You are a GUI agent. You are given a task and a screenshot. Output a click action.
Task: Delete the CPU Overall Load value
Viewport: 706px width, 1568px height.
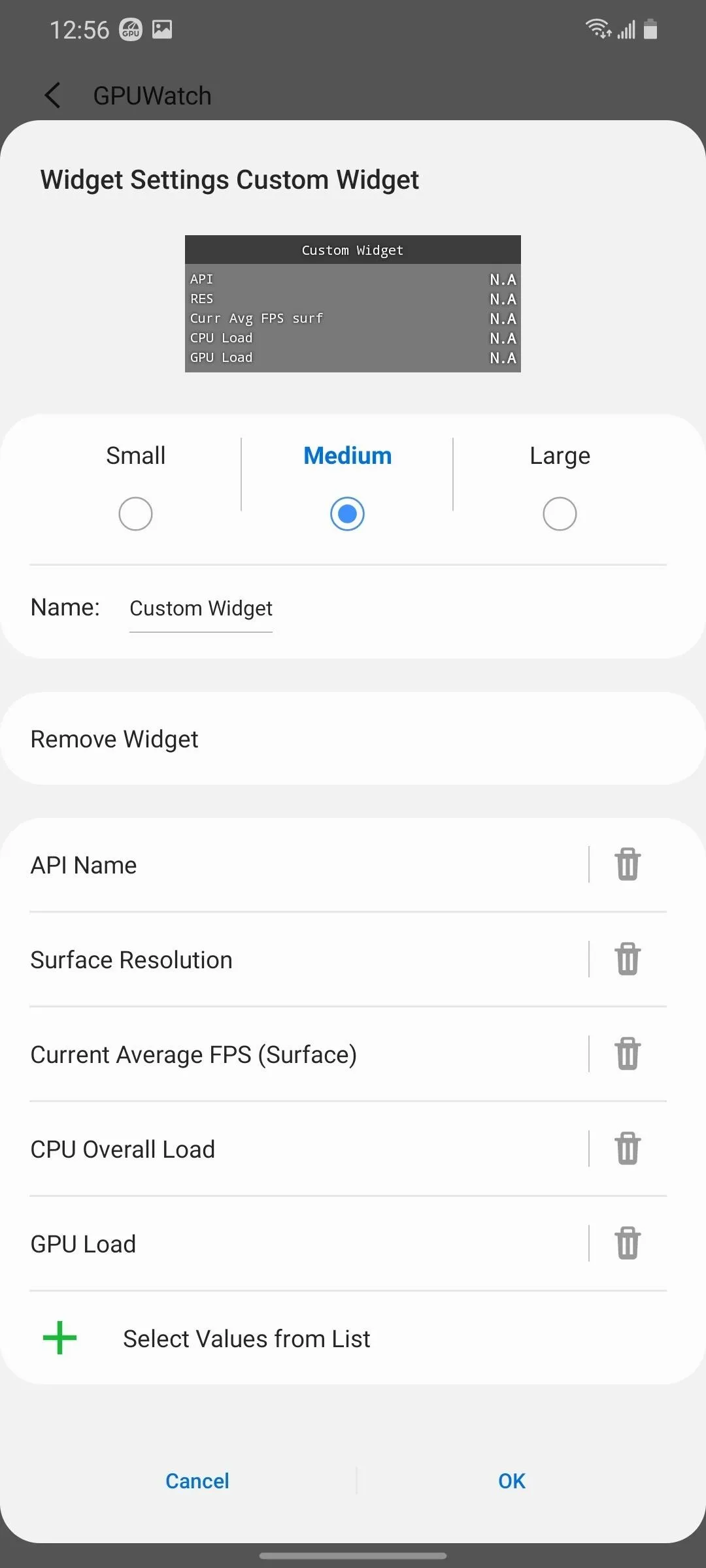[628, 1149]
